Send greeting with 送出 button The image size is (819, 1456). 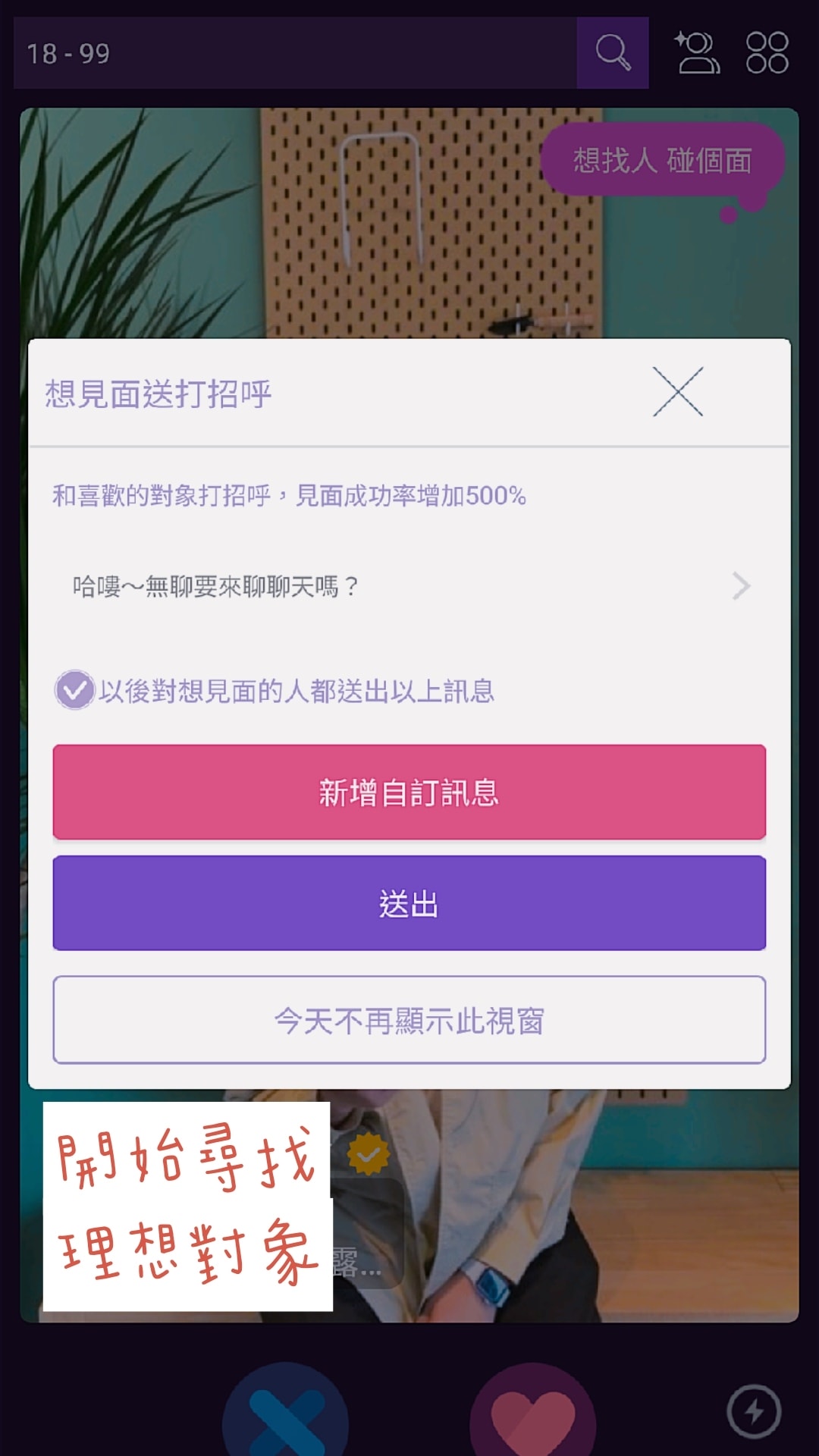pos(409,903)
